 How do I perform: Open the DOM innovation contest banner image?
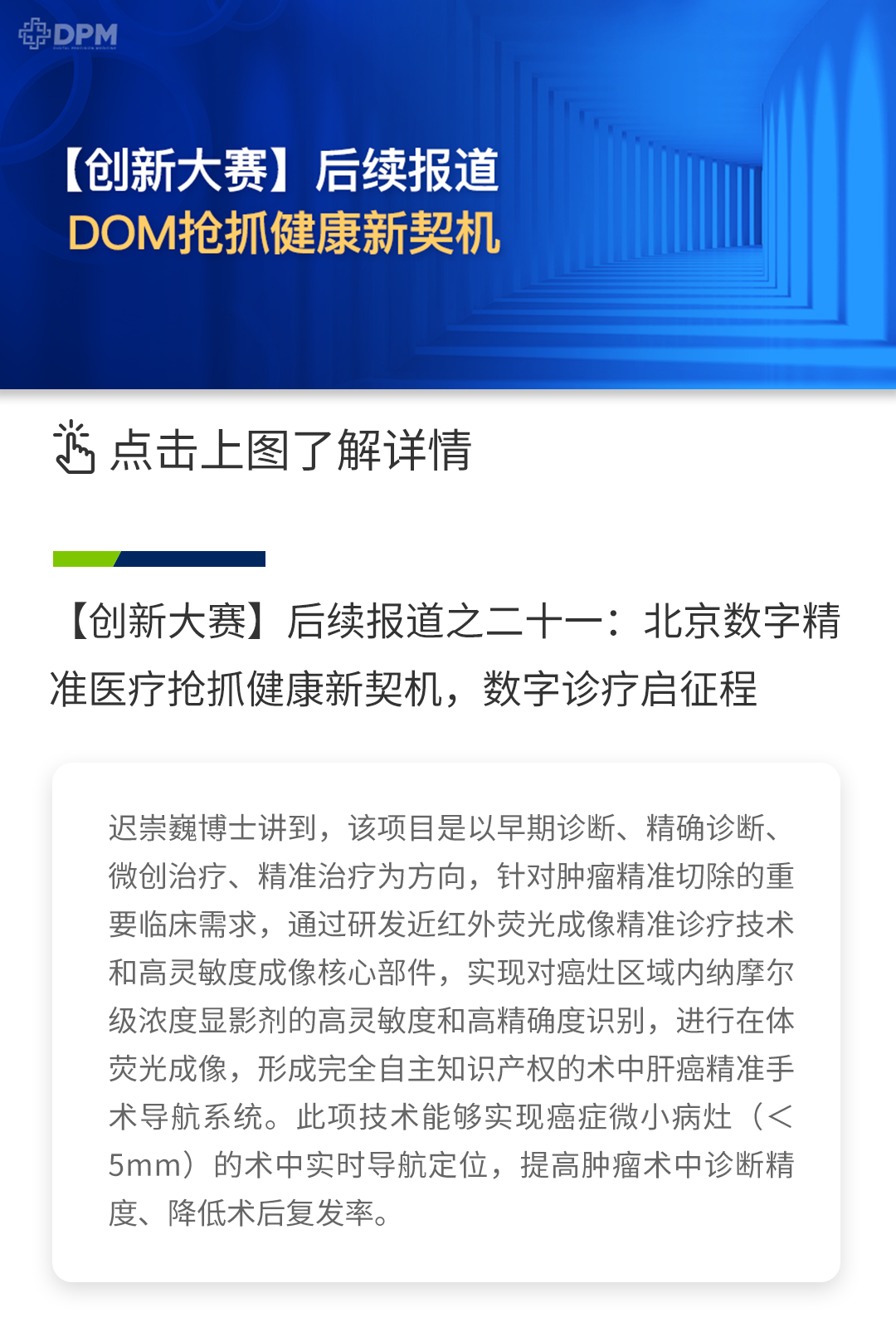point(448,195)
